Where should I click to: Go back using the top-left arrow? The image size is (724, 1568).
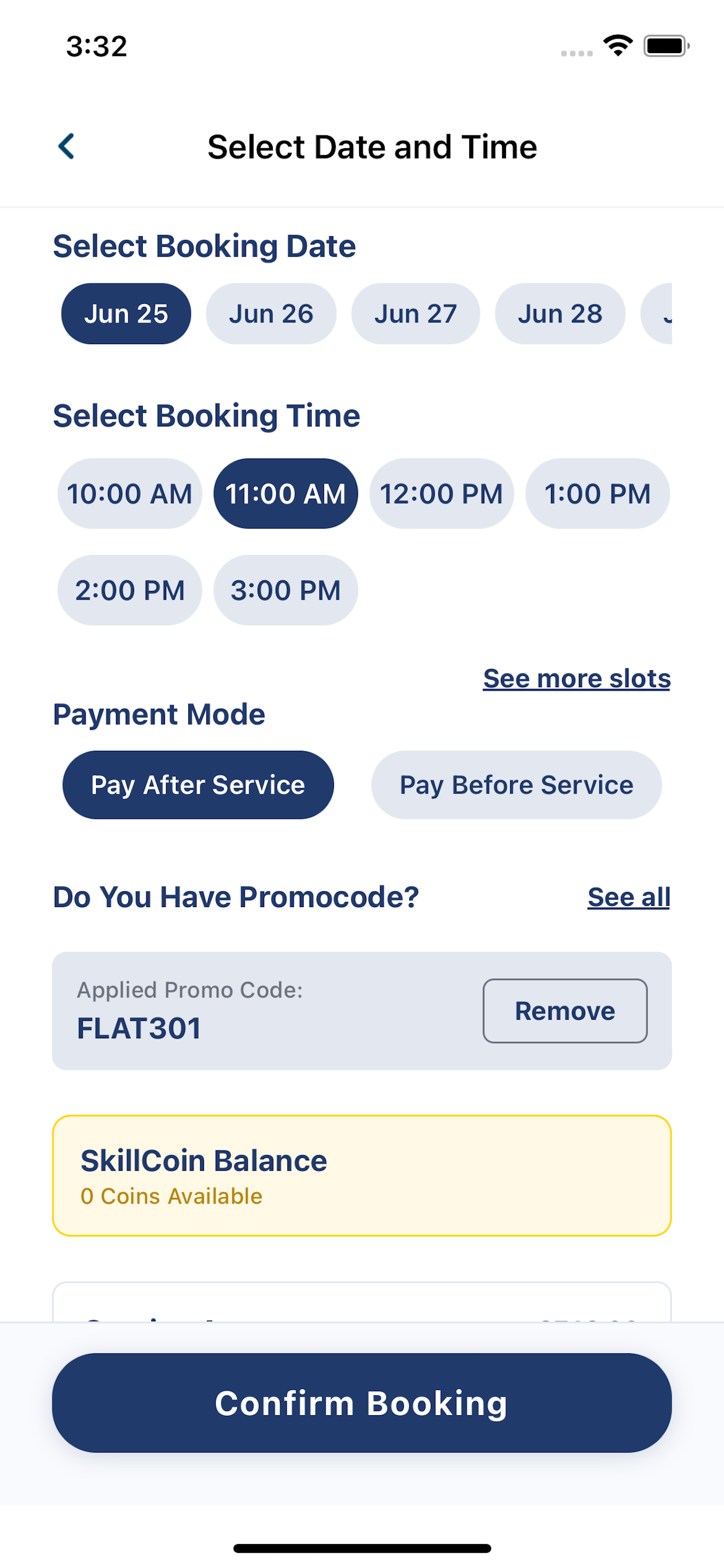tap(66, 146)
